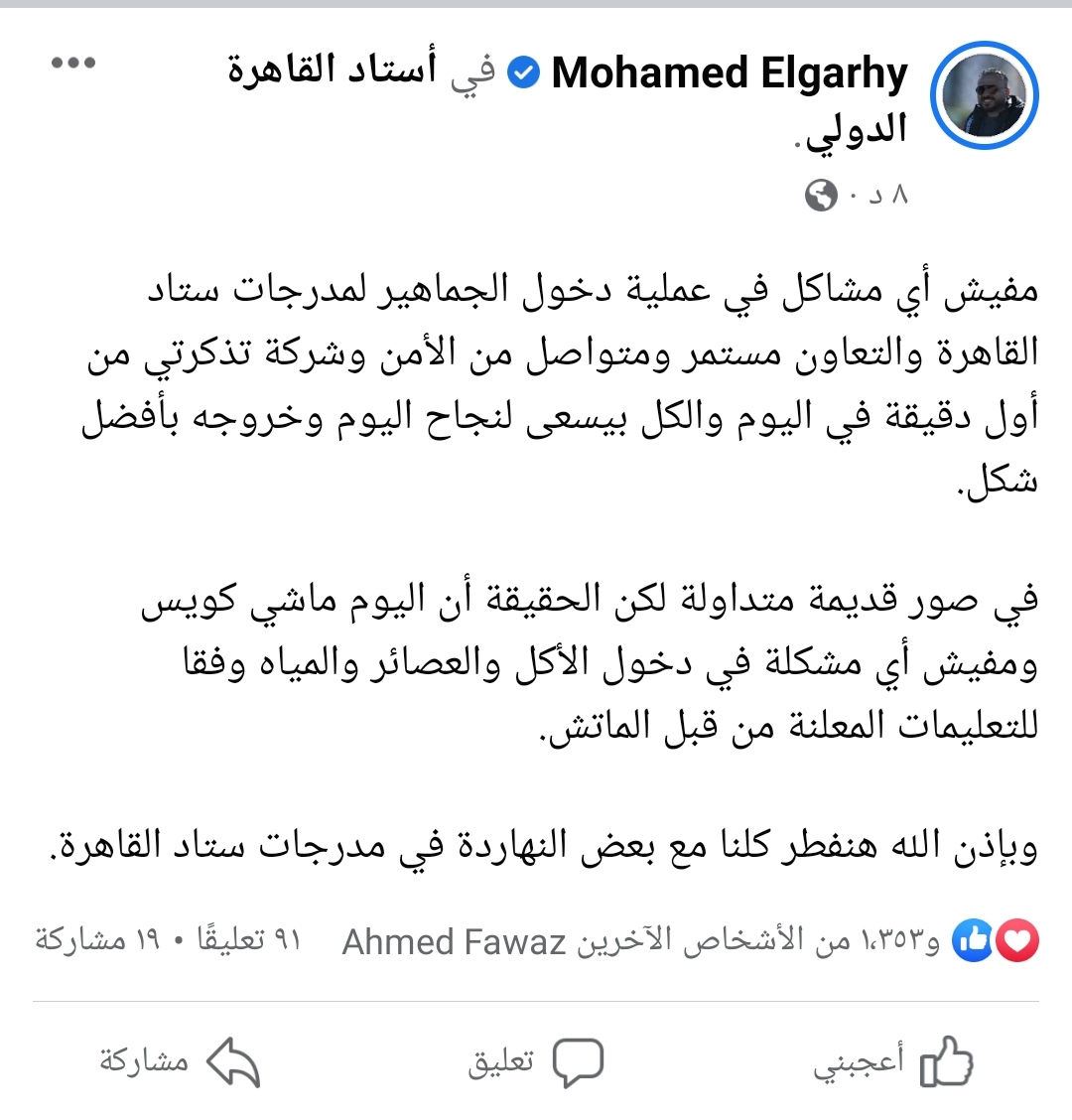Viewport: 1072px width, 1120px height.
Task: Click the share arrow icon beside مشاركة
Action: [233, 1058]
